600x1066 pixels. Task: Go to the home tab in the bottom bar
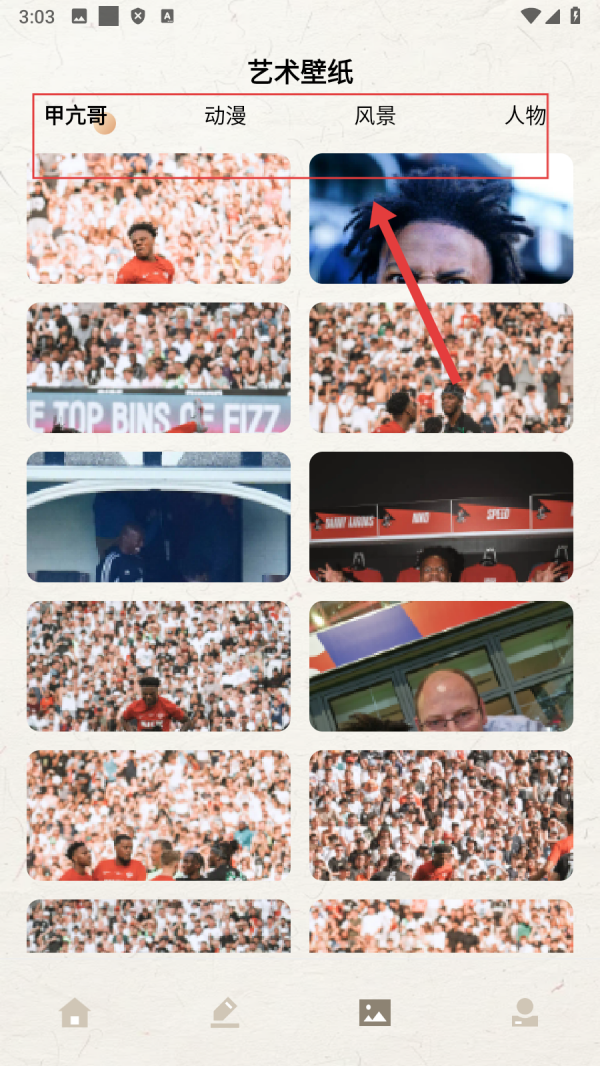75,1013
